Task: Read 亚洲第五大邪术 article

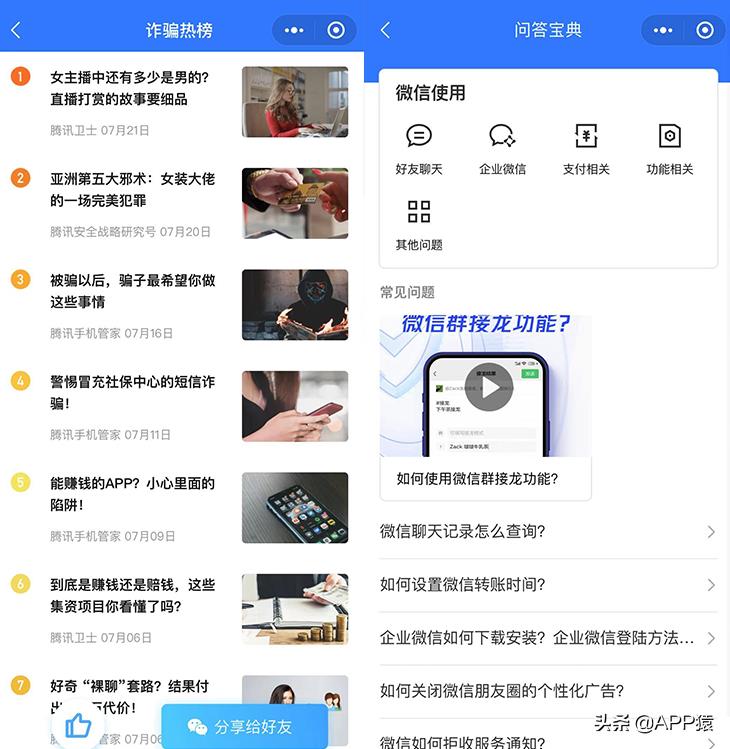Action: [x=132, y=189]
